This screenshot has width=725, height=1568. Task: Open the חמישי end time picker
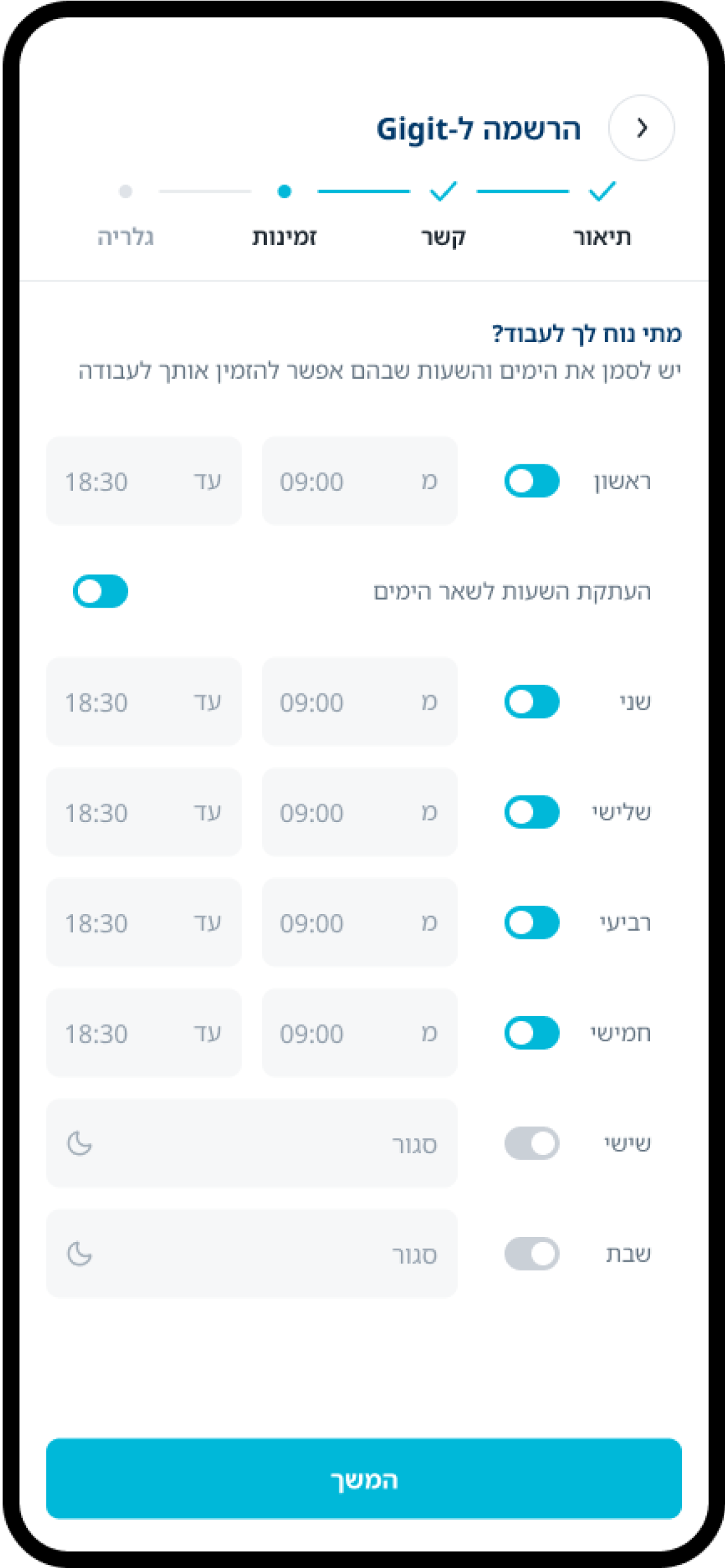tap(144, 1033)
